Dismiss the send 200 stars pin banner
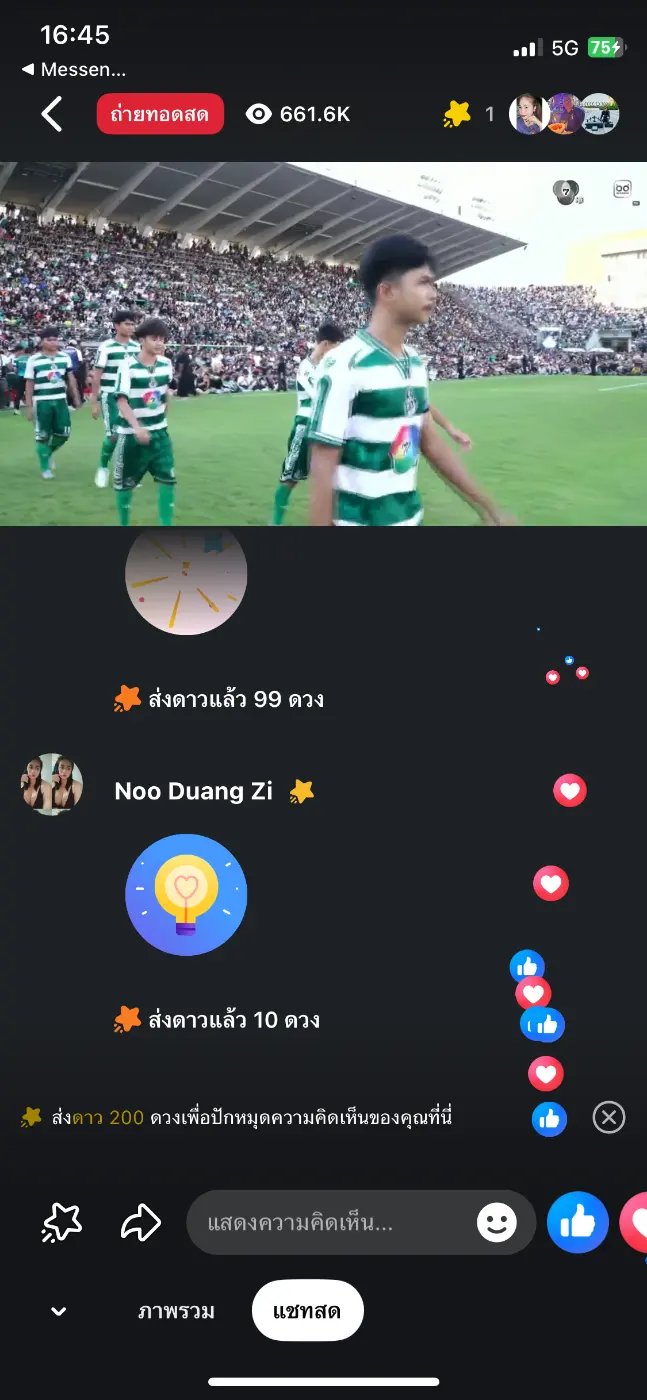The image size is (647, 1400). pos(608,1117)
